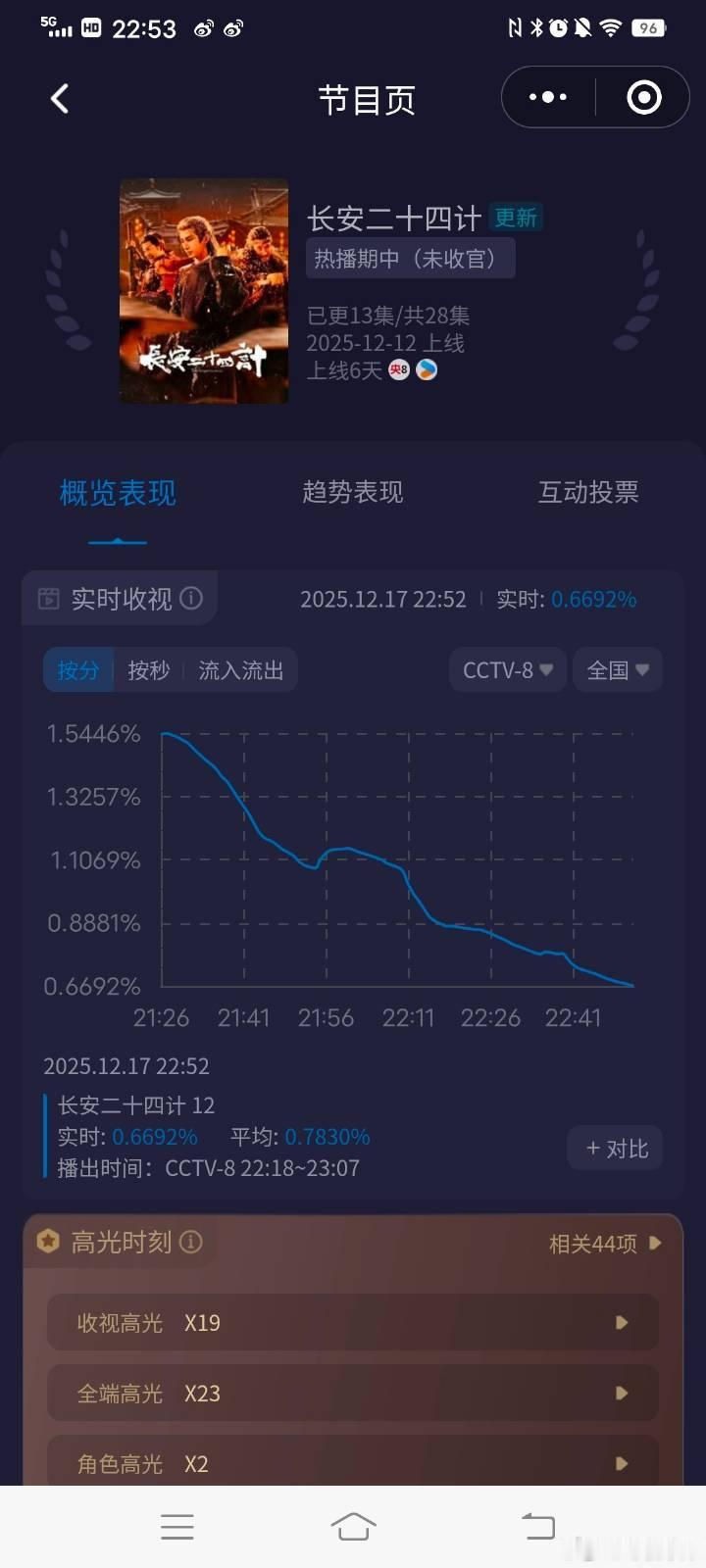Switch ratings view to 按秒

click(x=148, y=669)
